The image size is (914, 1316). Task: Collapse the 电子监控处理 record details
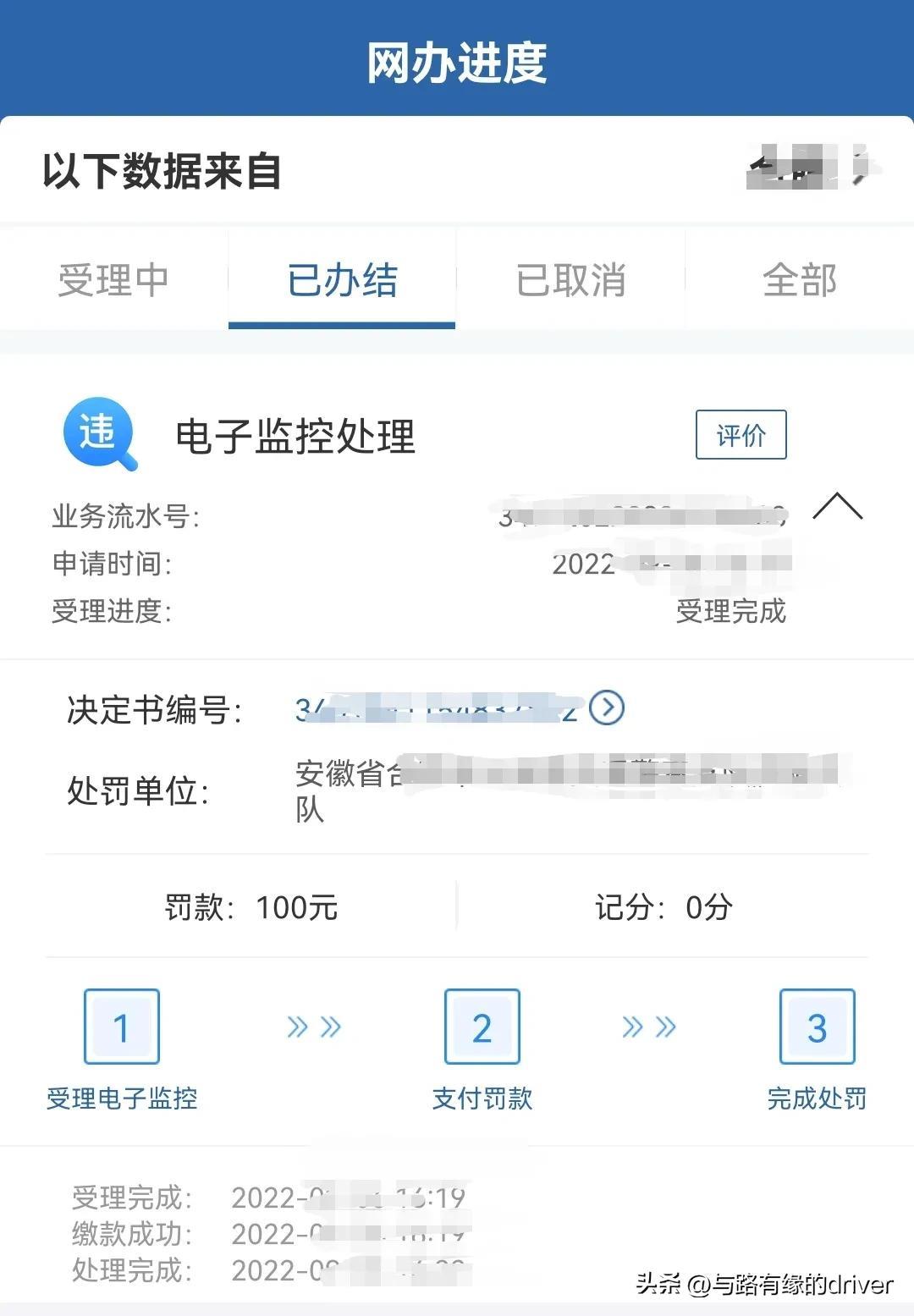click(837, 506)
